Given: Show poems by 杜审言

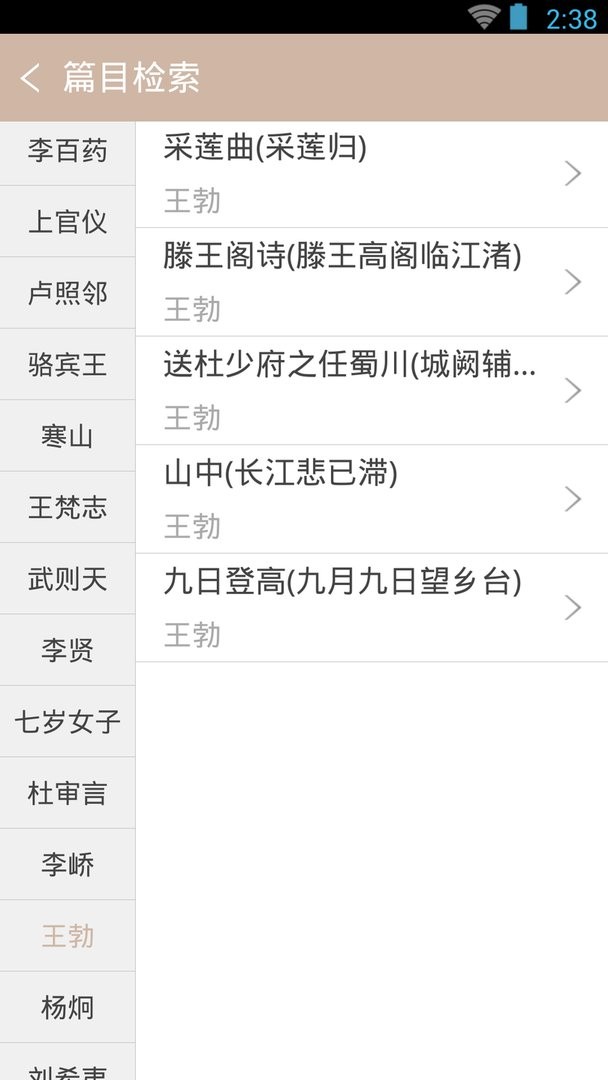Looking at the screenshot, I should [67, 793].
